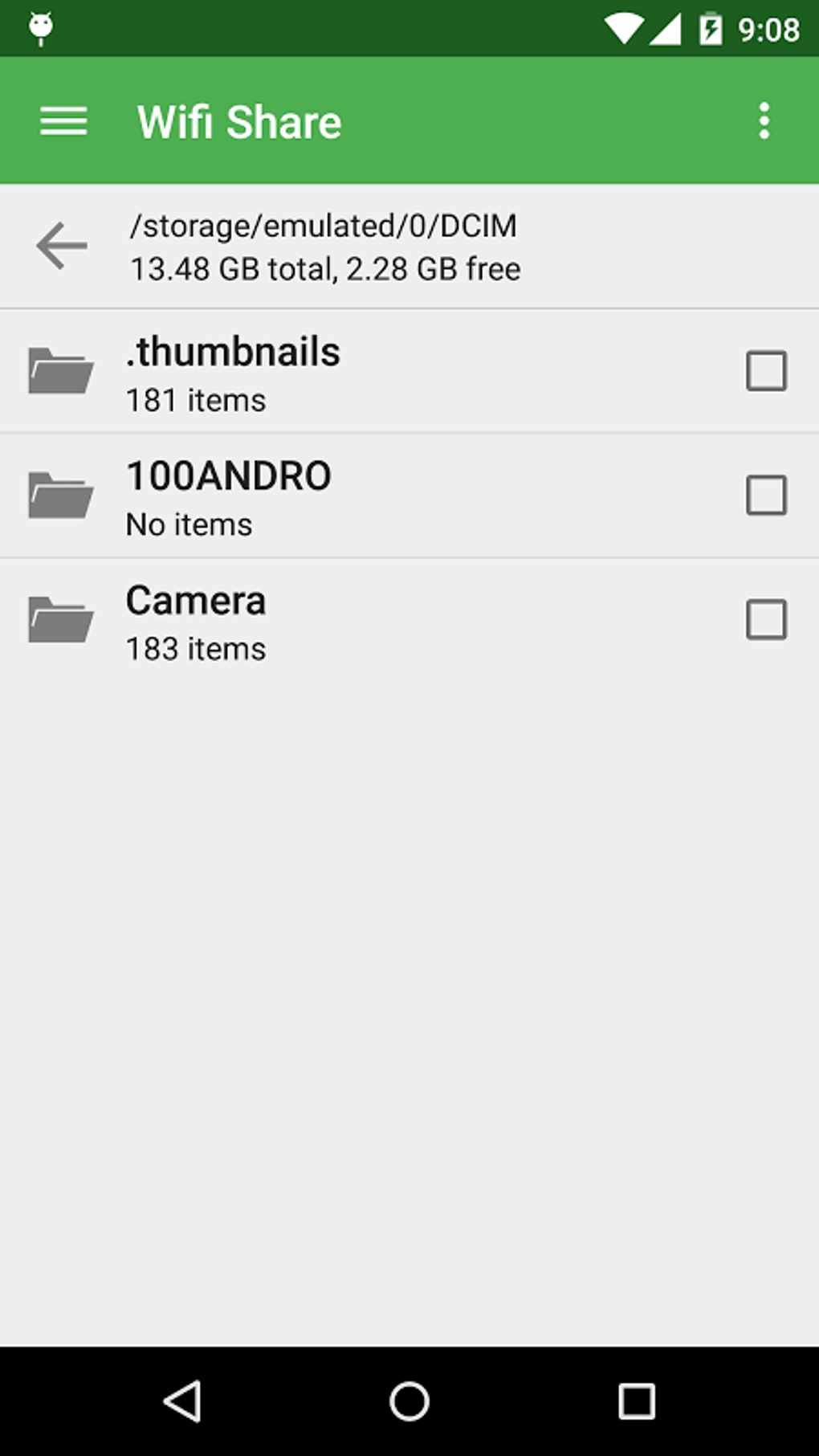
Task: Open the 100ANDRO folder
Action: coord(229,496)
